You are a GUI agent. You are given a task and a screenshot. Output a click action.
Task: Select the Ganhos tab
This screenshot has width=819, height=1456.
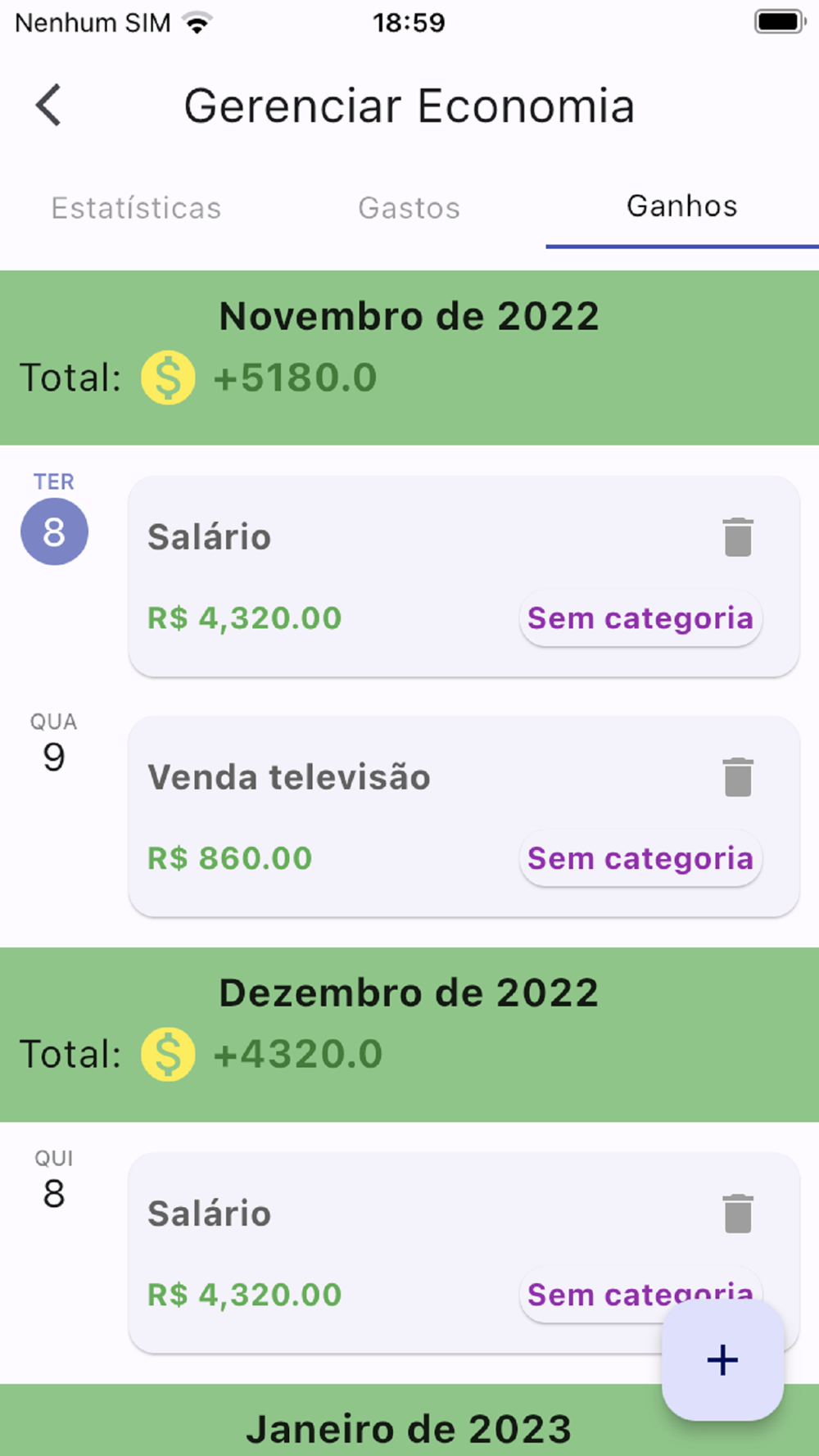pyautogui.click(x=681, y=206)
